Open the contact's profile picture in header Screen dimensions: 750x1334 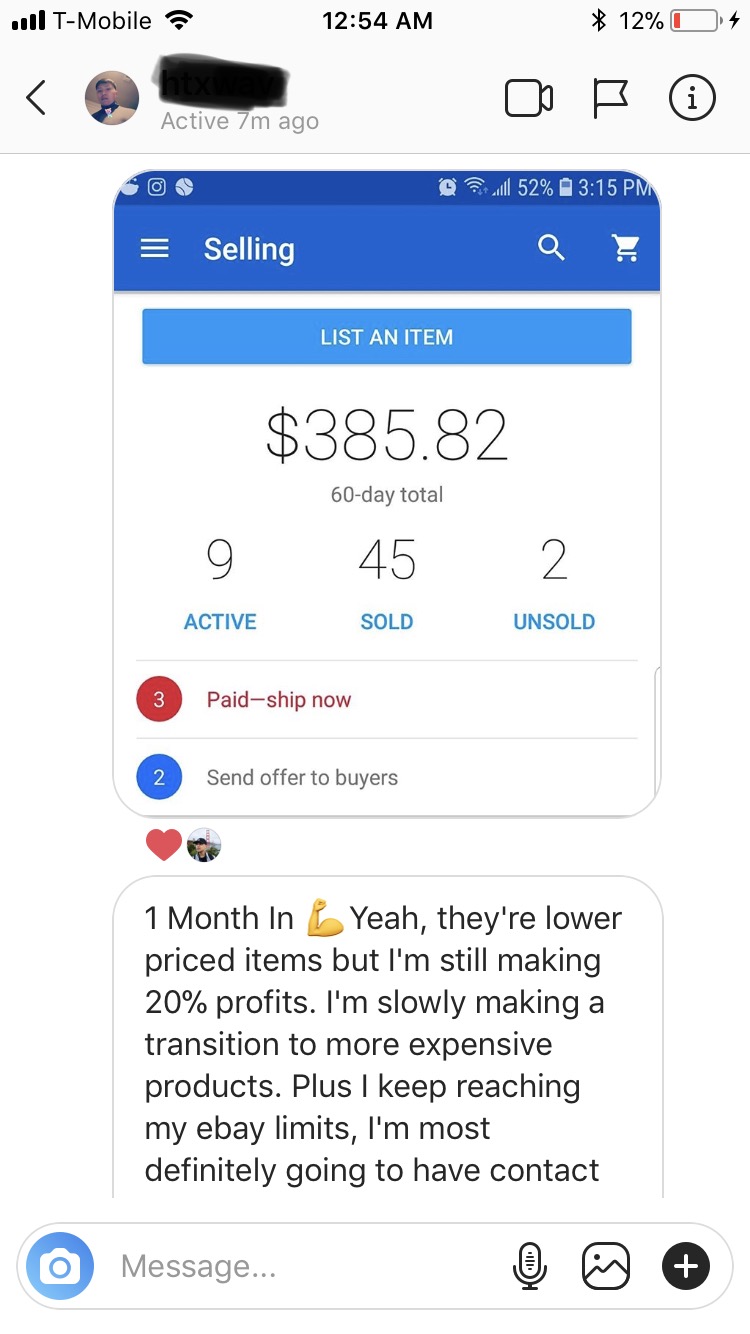[112, 98]
